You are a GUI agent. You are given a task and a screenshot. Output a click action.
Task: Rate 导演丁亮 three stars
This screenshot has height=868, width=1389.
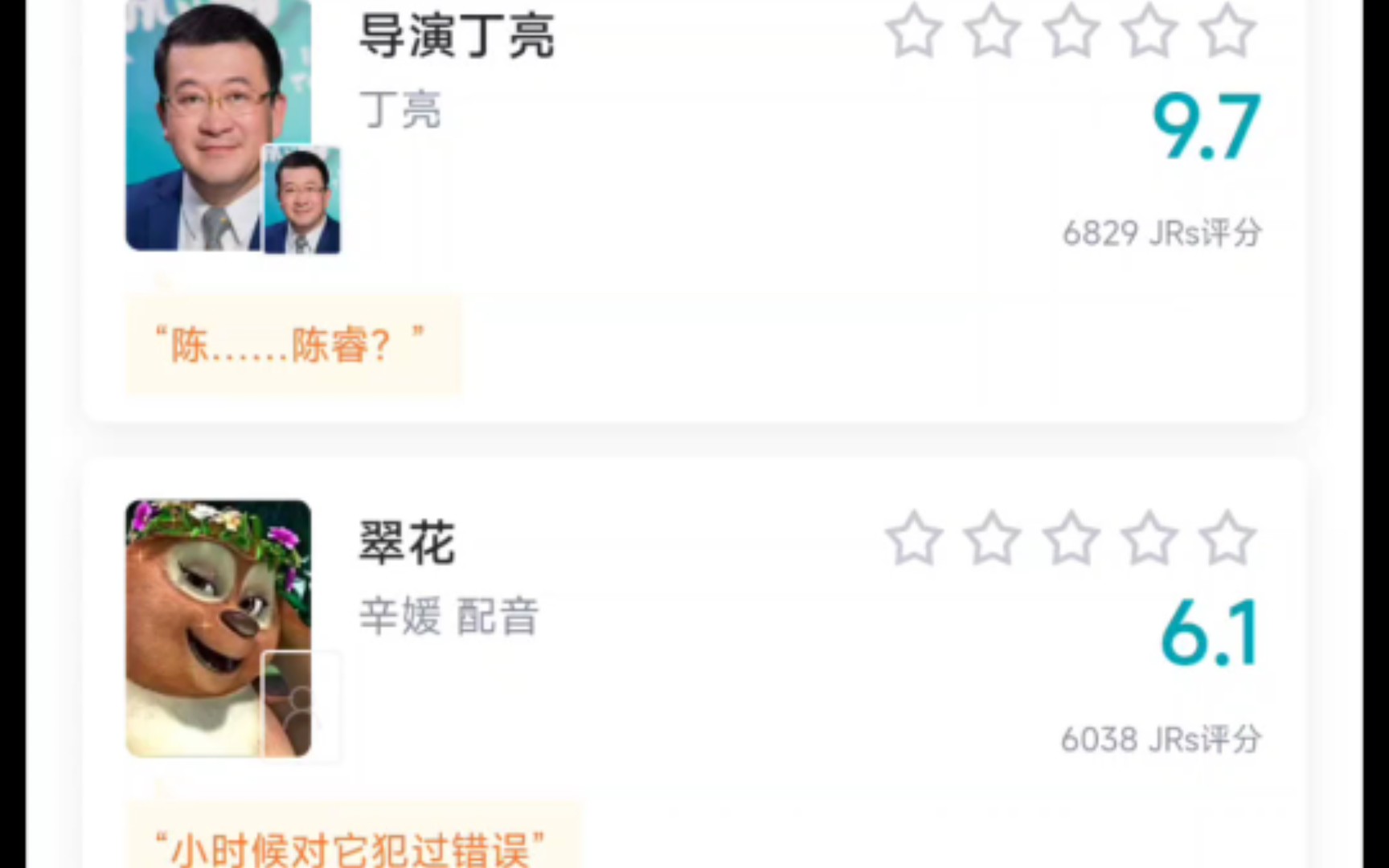coord(1071,32)
